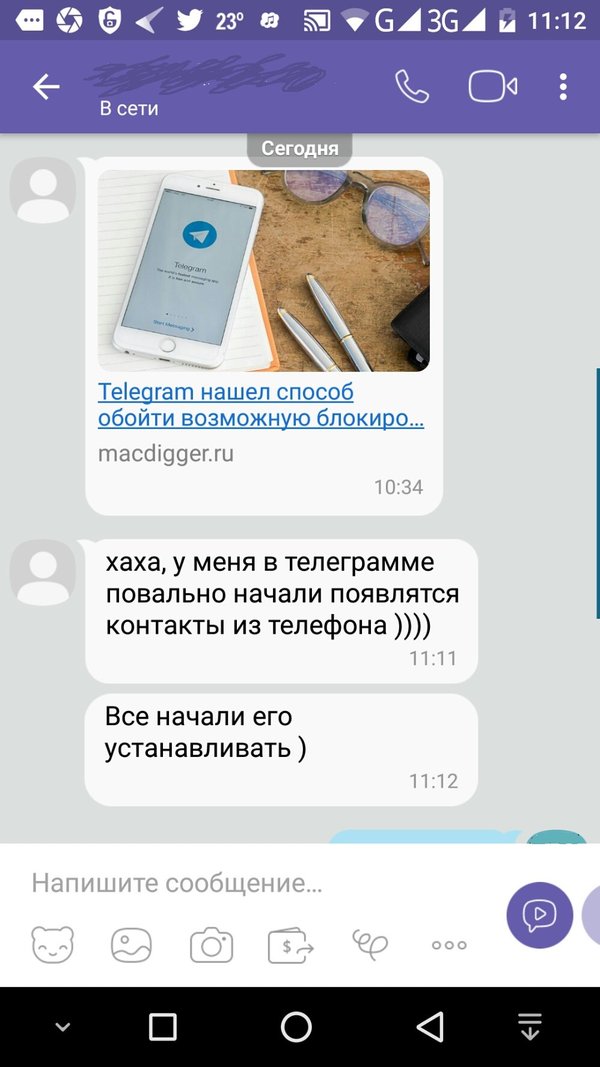Go back to the chat list
Image resolution: width=600 pixels, height=1067 pixels.
tap(46, 87)
